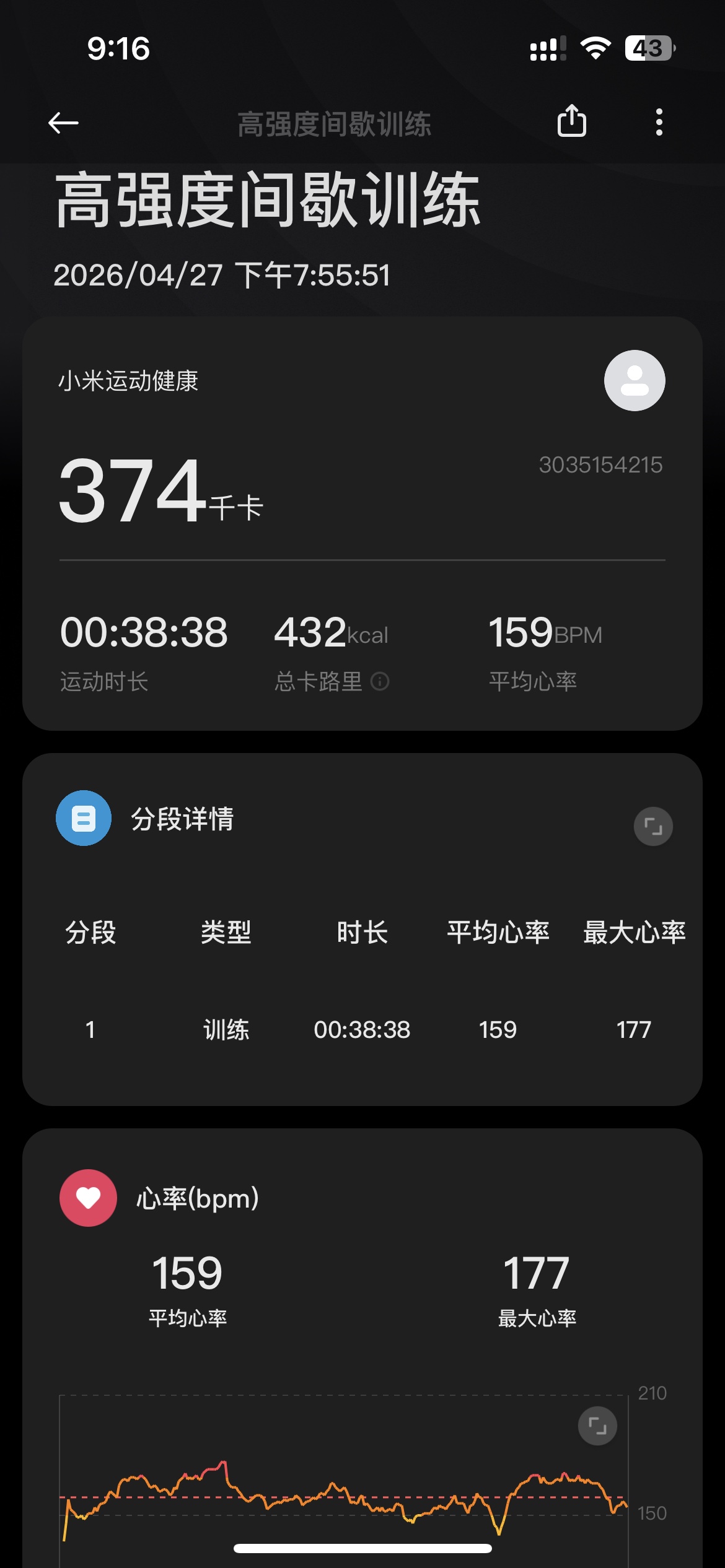The height and width of the screenshot is (1568, 725).
Task: Show info about 总卡路里
Action: click(380, 682)
